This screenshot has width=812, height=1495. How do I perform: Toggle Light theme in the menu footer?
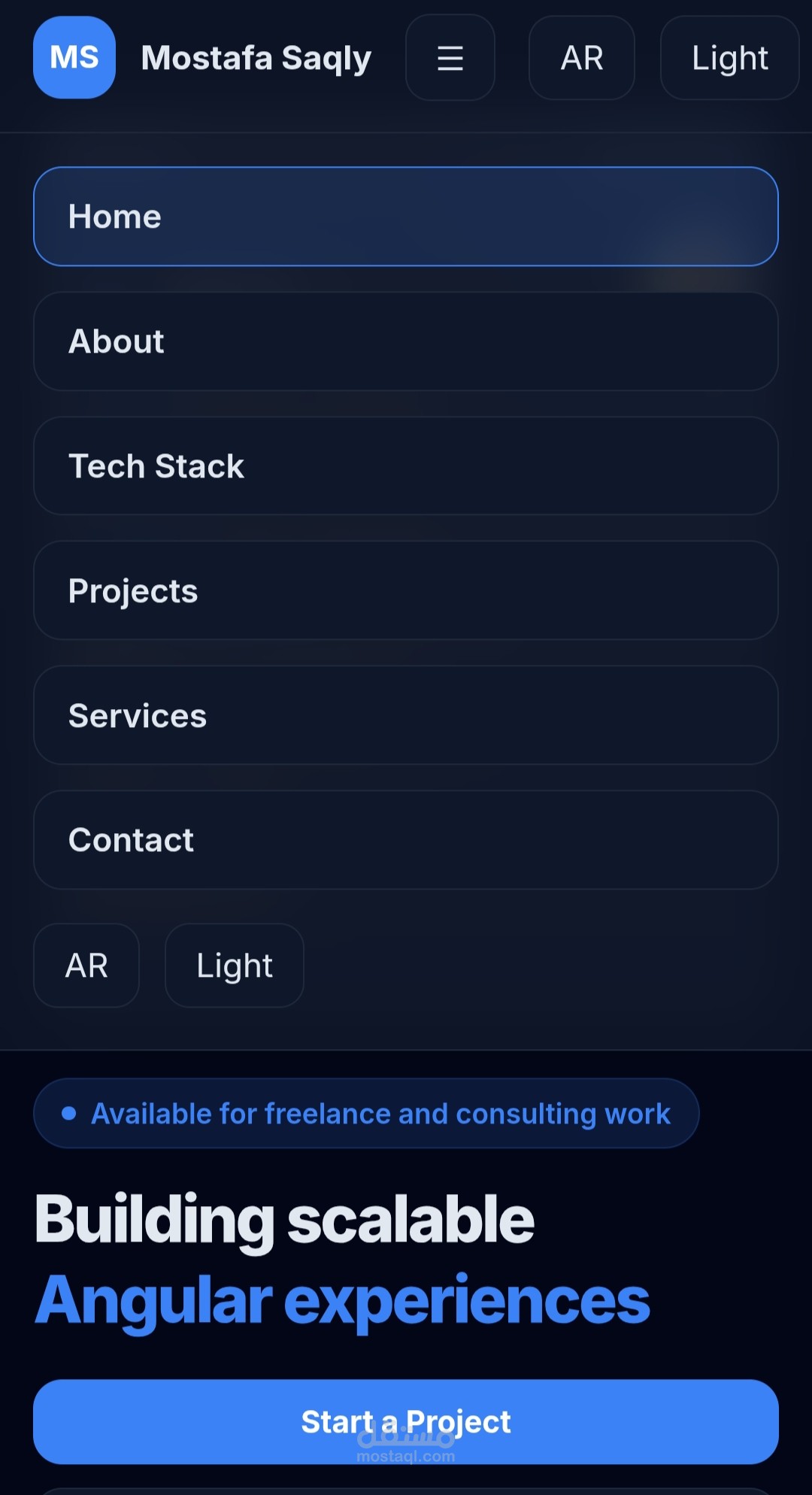pyautogui.click(x=233, y=965)
